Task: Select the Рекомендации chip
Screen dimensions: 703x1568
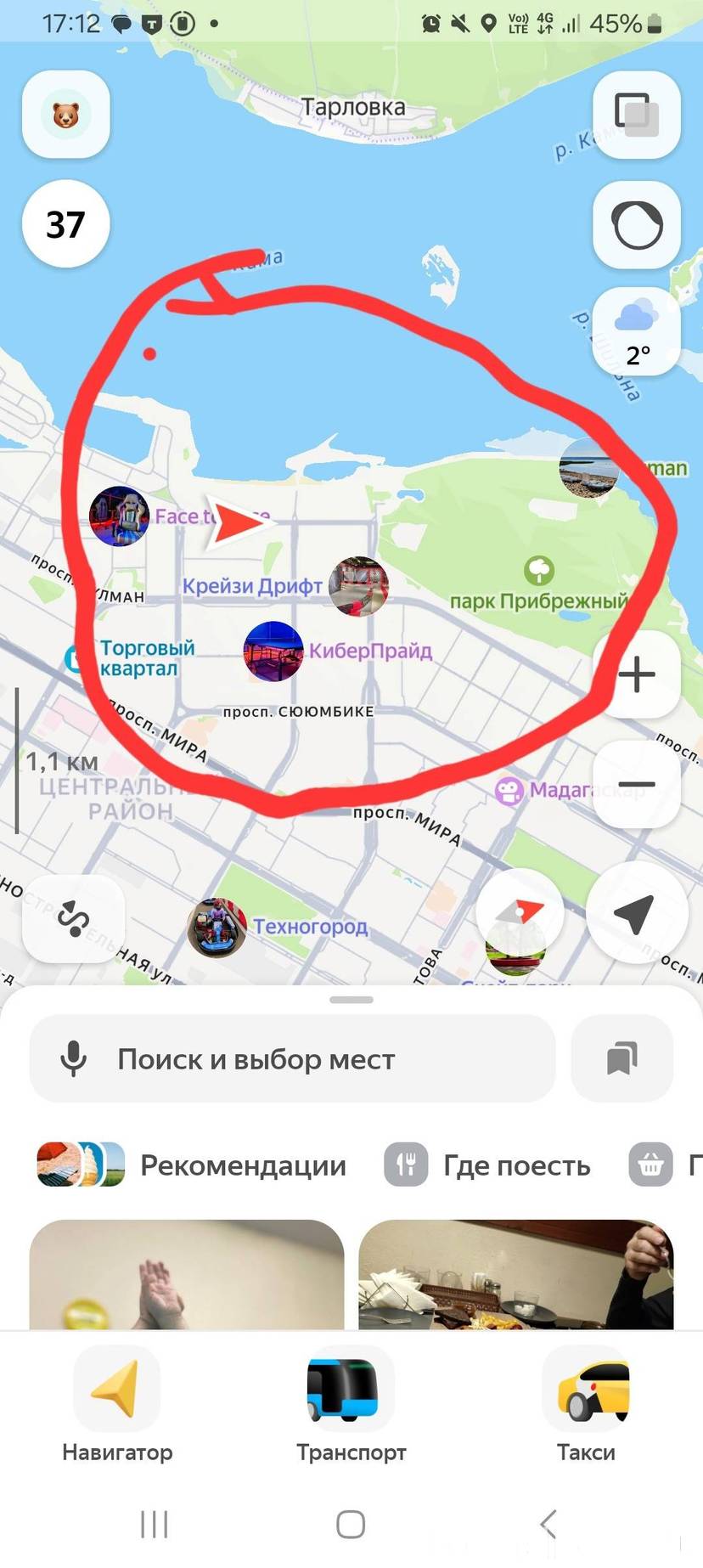Action: tap(192, 1165)
